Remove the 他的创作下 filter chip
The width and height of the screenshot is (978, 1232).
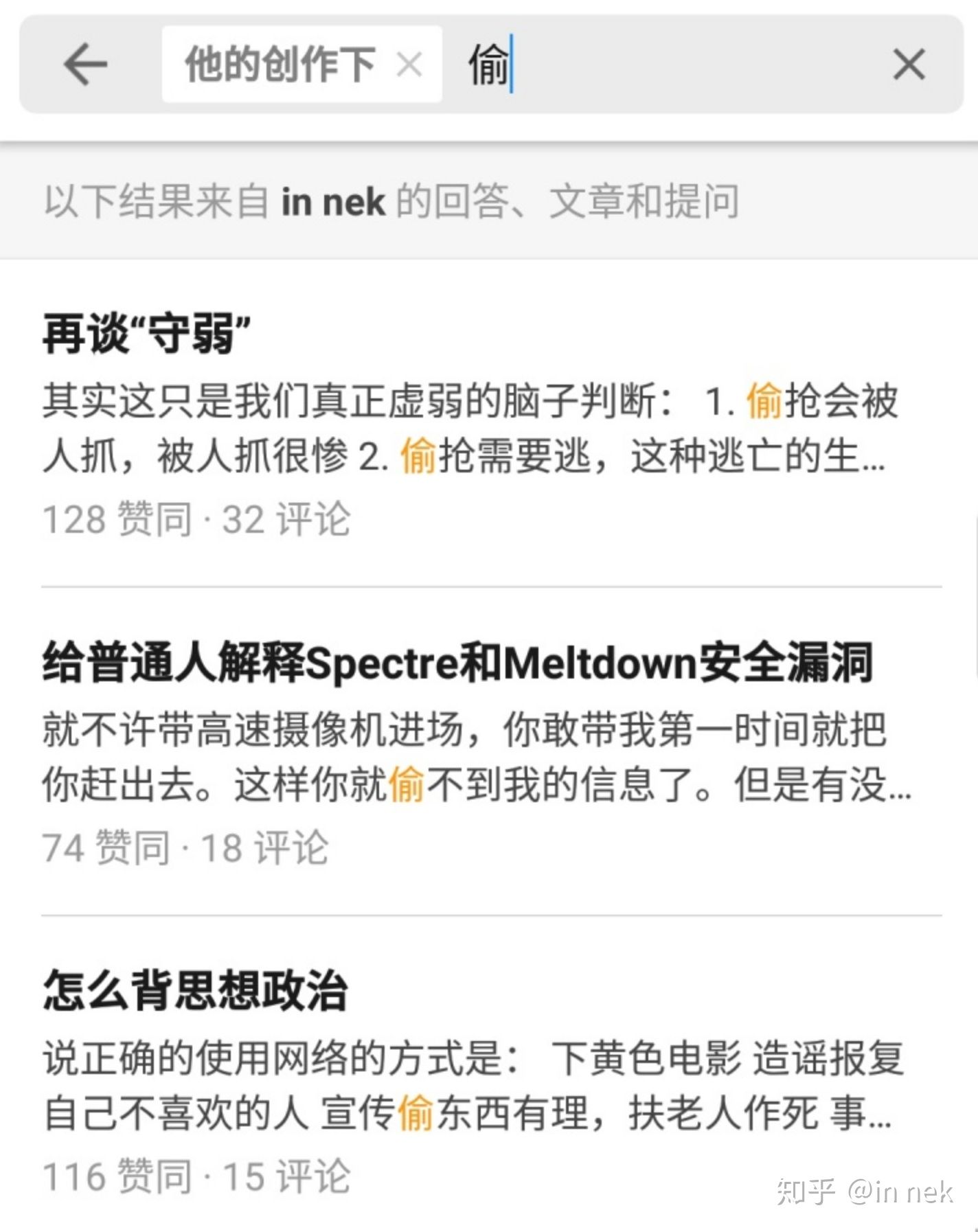pyautogui.click(x=409, y=65)
